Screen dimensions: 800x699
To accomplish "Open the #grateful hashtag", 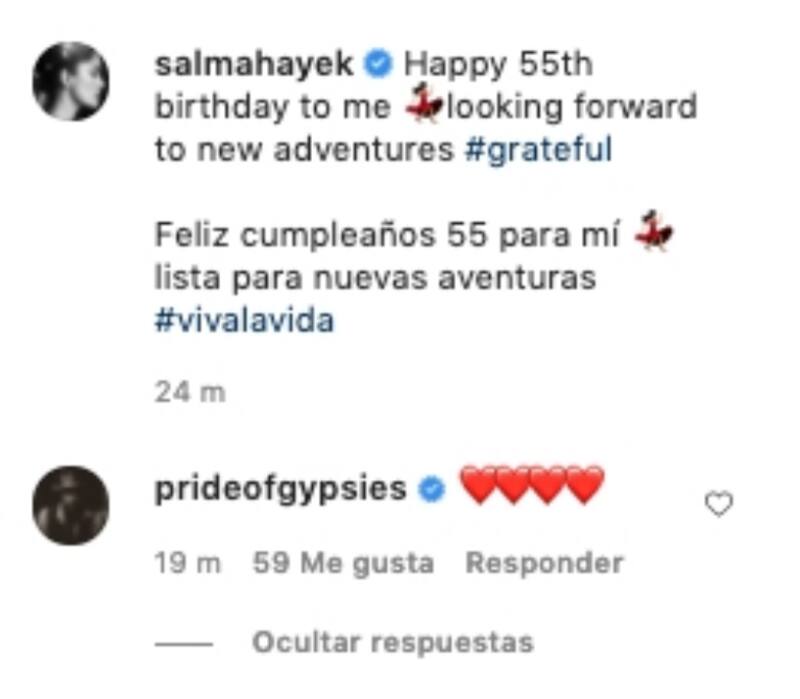I will 537,150.
